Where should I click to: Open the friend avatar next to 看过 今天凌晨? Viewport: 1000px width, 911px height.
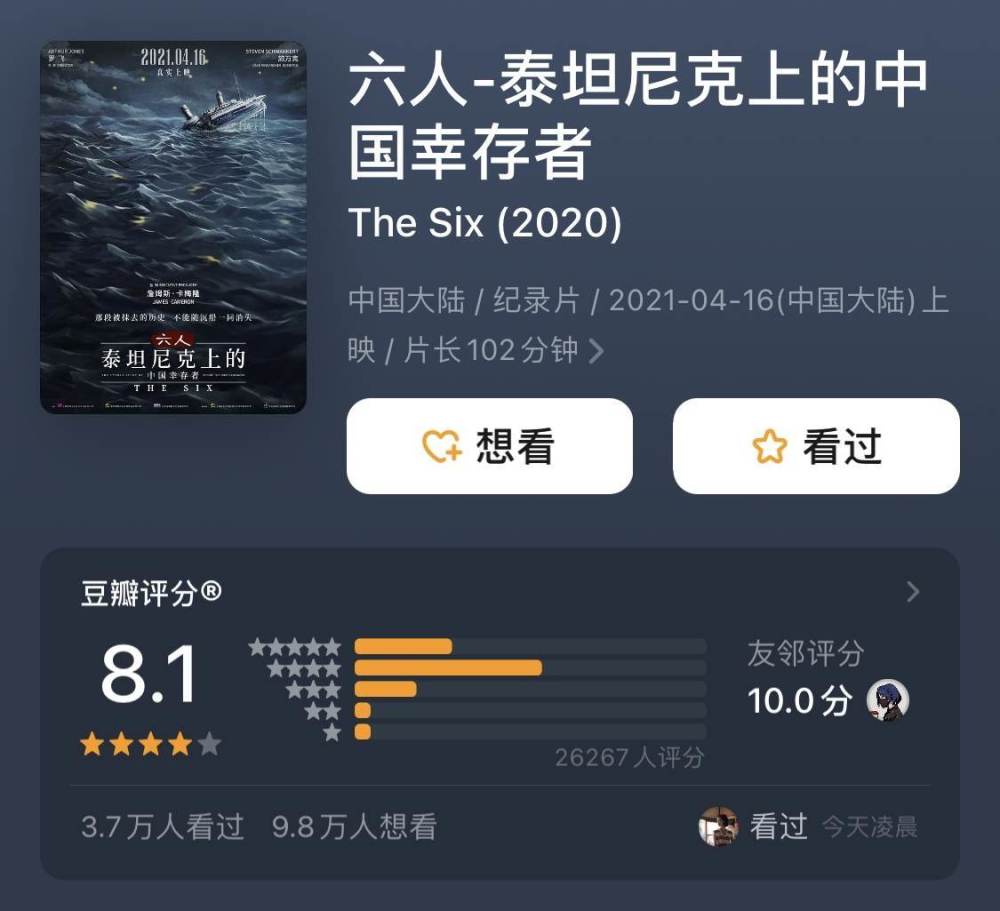point(718,827)
